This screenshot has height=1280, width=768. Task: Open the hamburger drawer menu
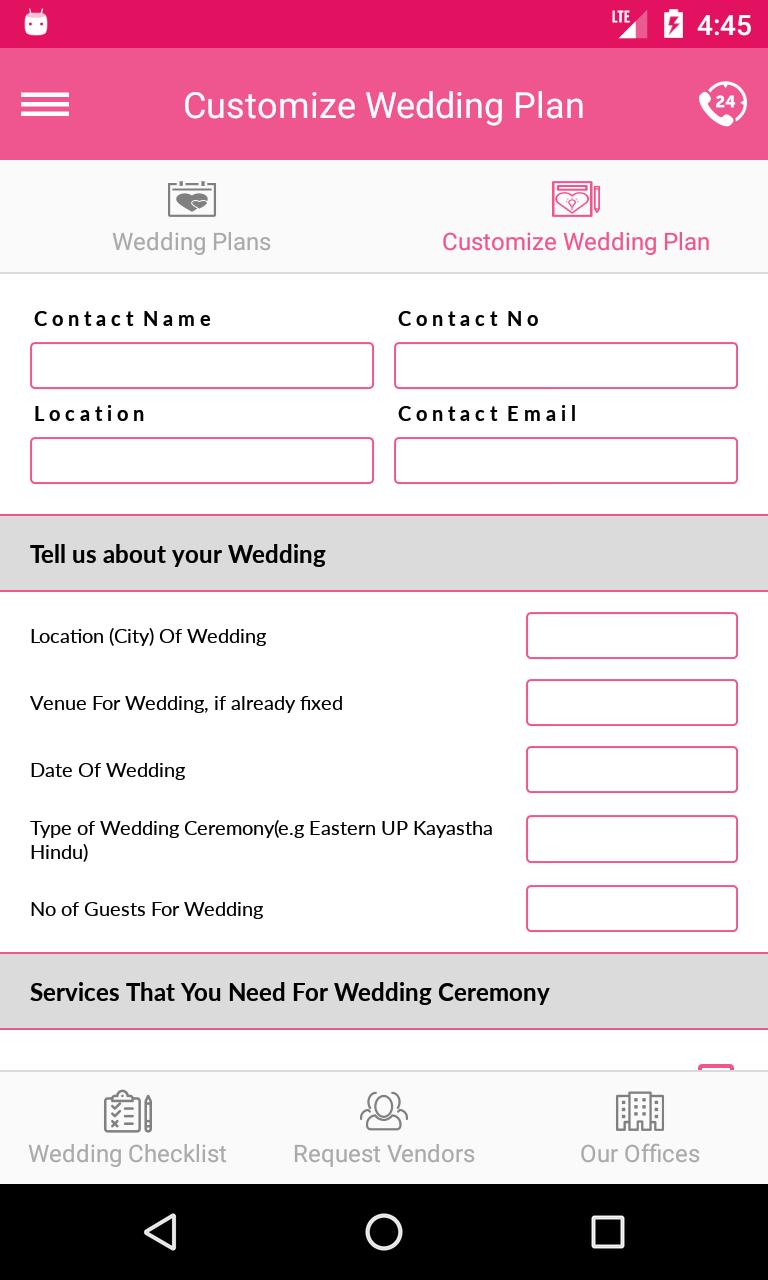(45, 105)
